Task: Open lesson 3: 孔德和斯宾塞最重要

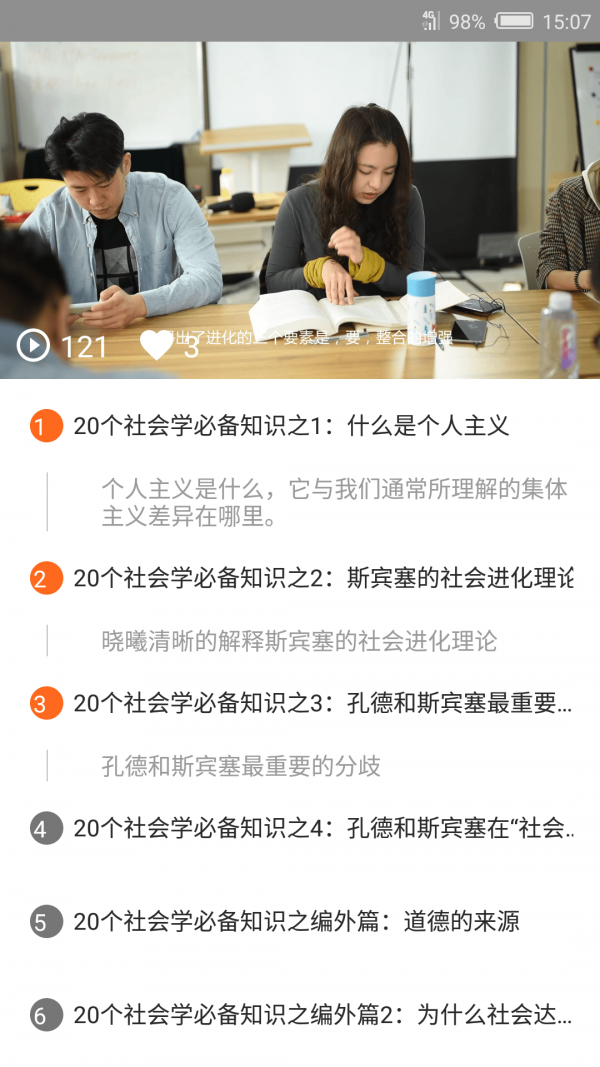Action: tap(322, 703)
